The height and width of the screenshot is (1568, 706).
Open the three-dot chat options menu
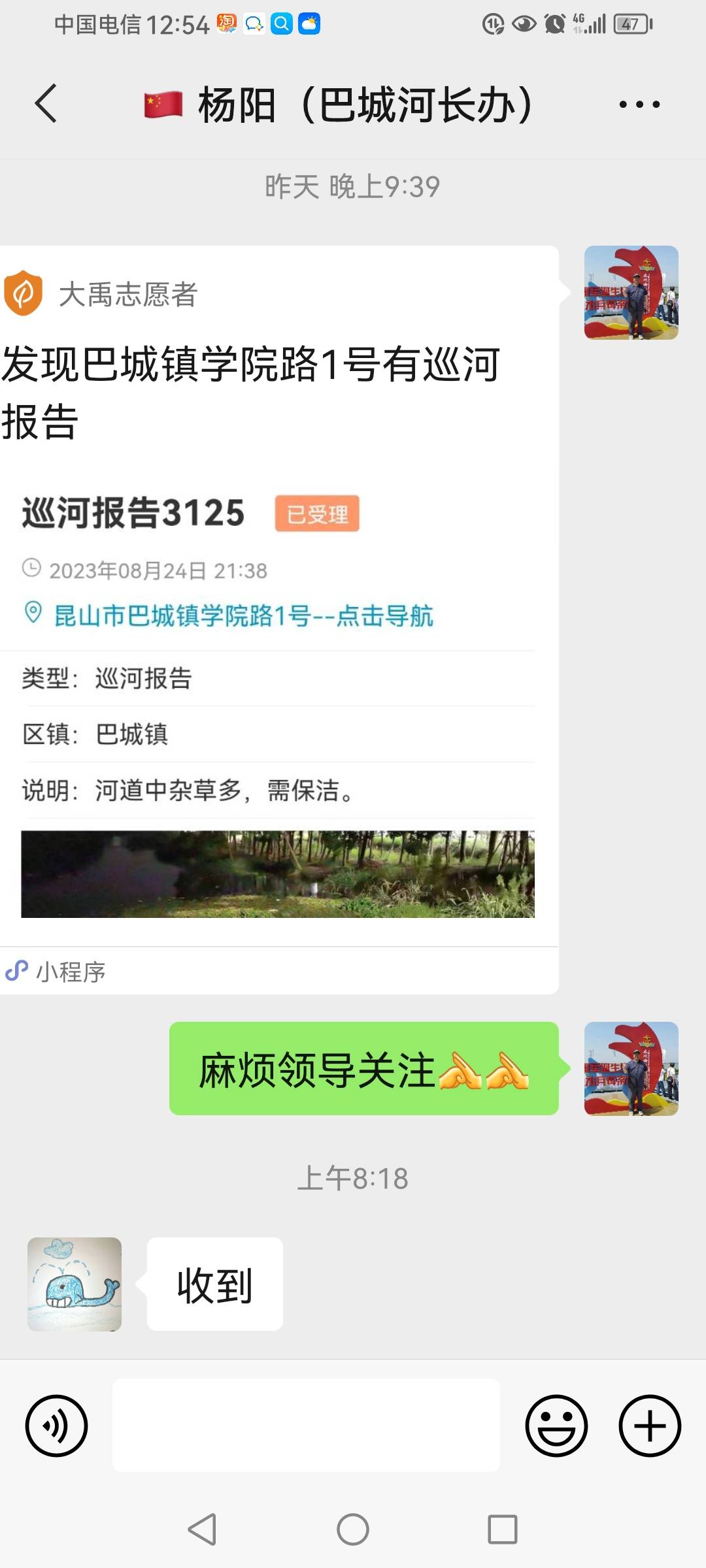pyautogui.click(x=639, y=104)
